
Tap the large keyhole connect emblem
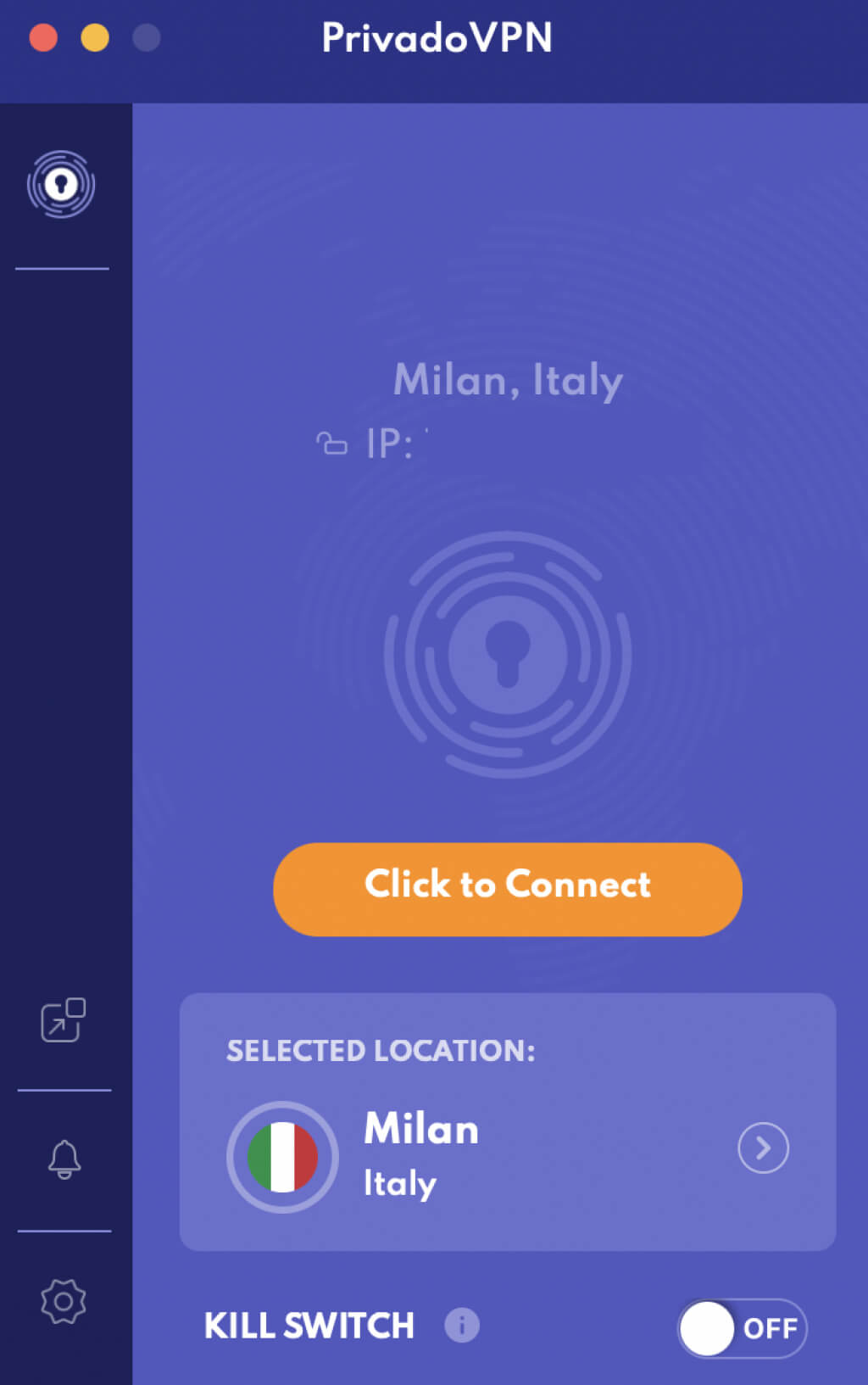click(507, 655)
